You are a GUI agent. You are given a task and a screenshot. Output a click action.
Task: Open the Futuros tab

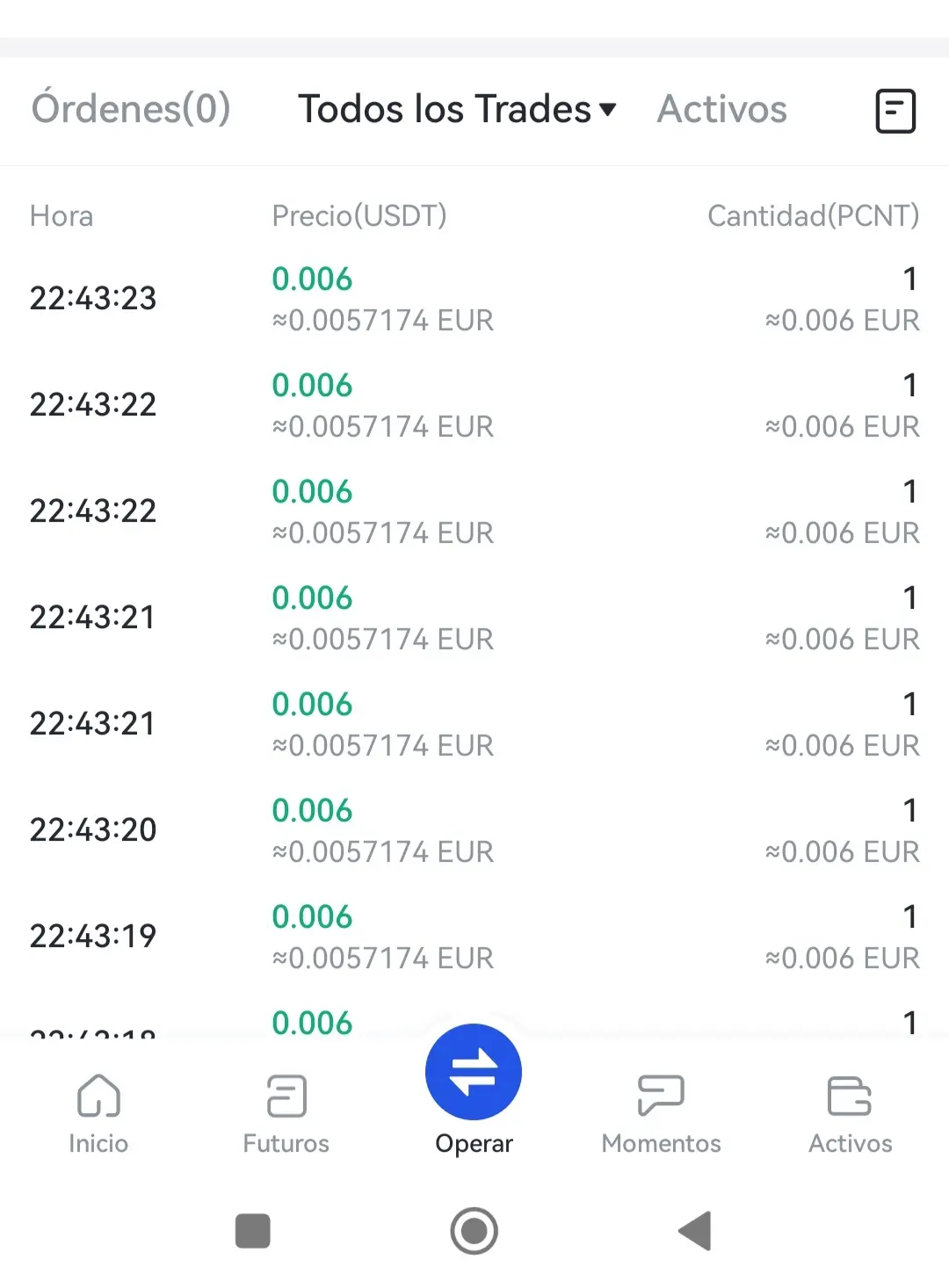click(286, 1112)
